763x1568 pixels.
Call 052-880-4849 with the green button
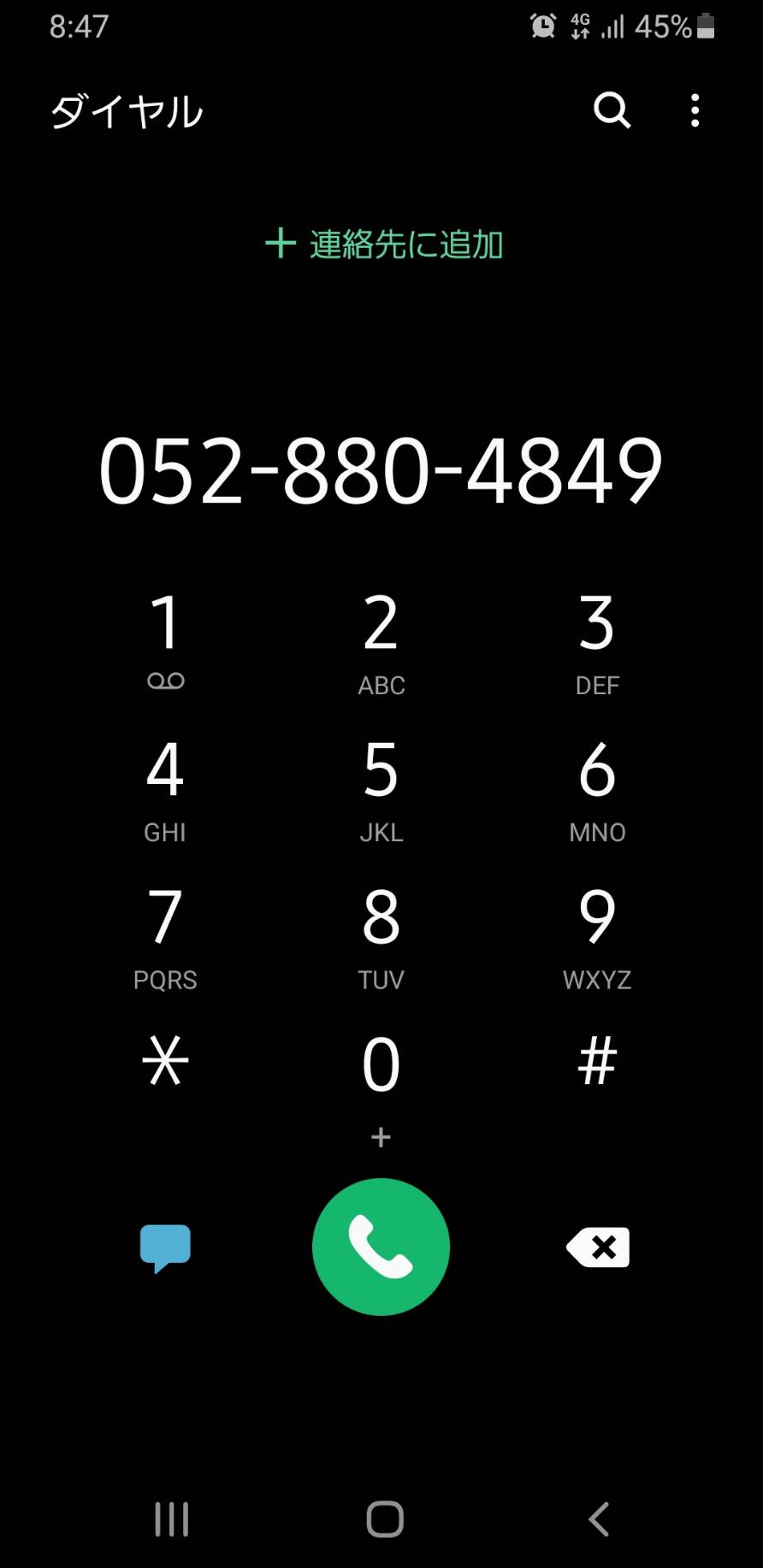pos(381,1247)
